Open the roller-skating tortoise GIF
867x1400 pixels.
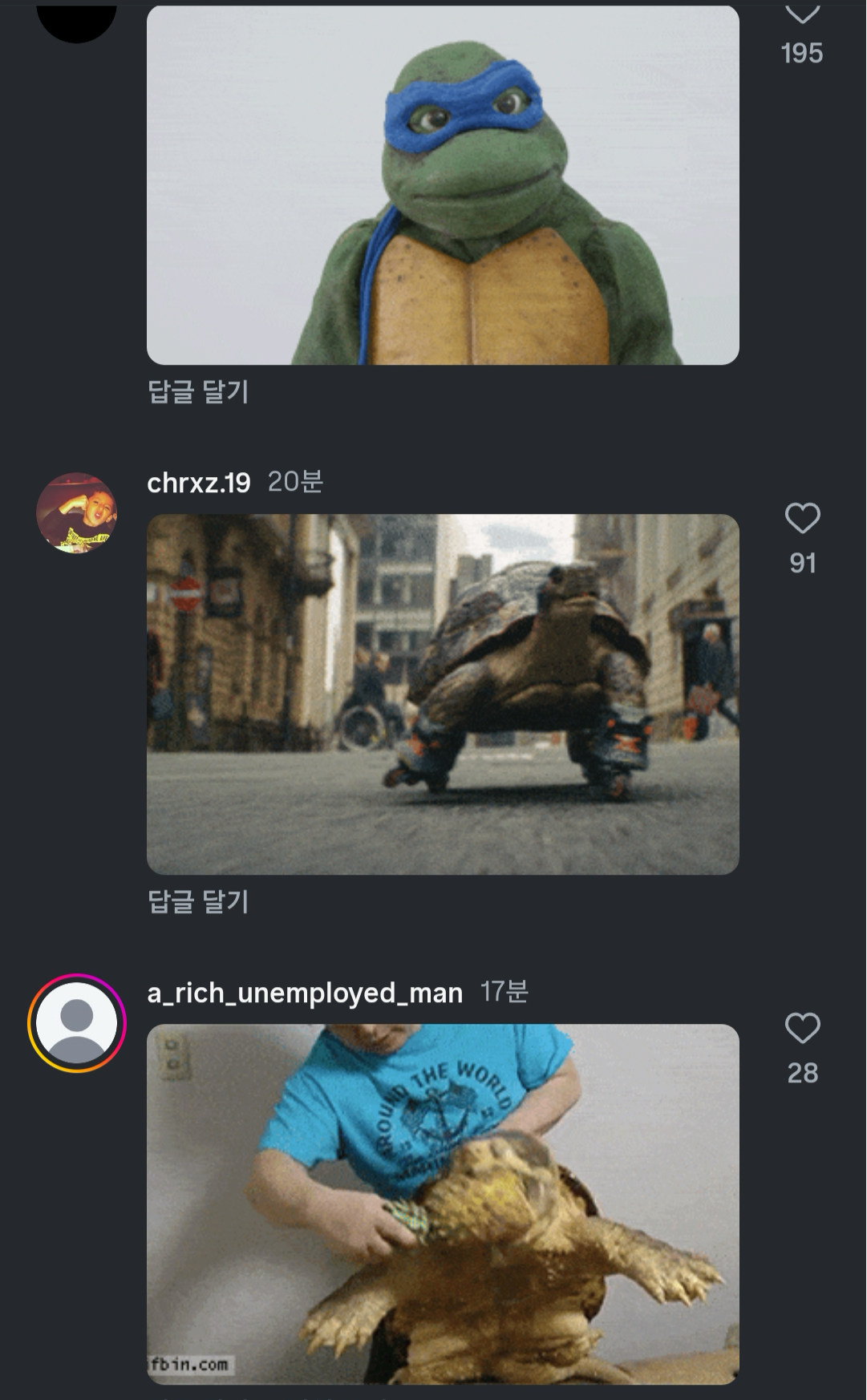[443, 694]
